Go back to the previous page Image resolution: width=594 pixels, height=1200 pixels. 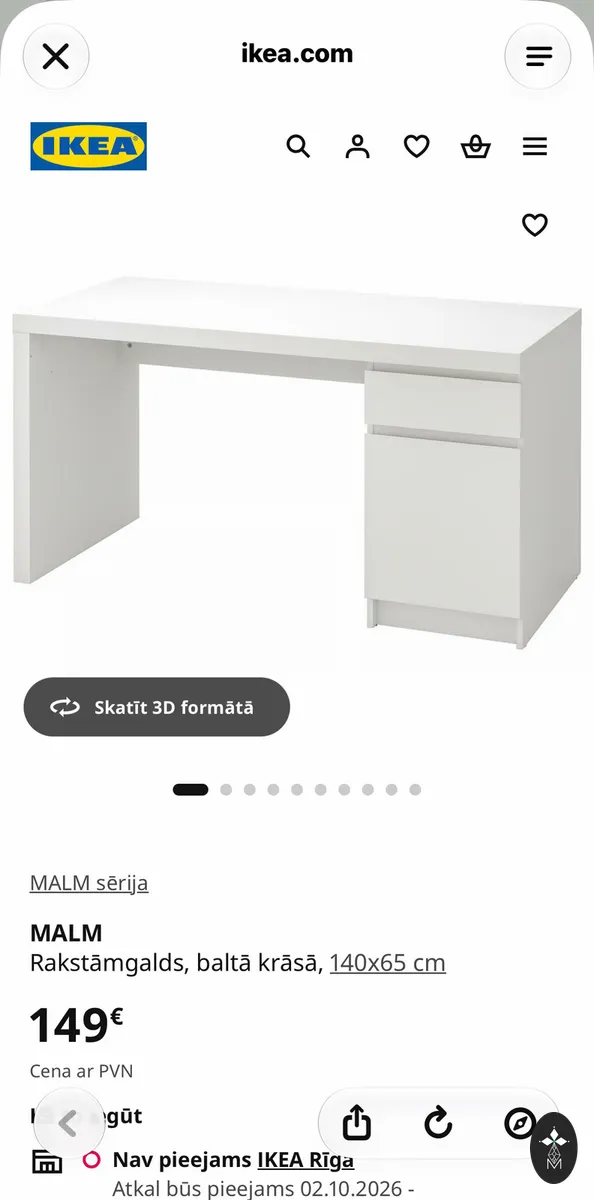click(69, 1123)
